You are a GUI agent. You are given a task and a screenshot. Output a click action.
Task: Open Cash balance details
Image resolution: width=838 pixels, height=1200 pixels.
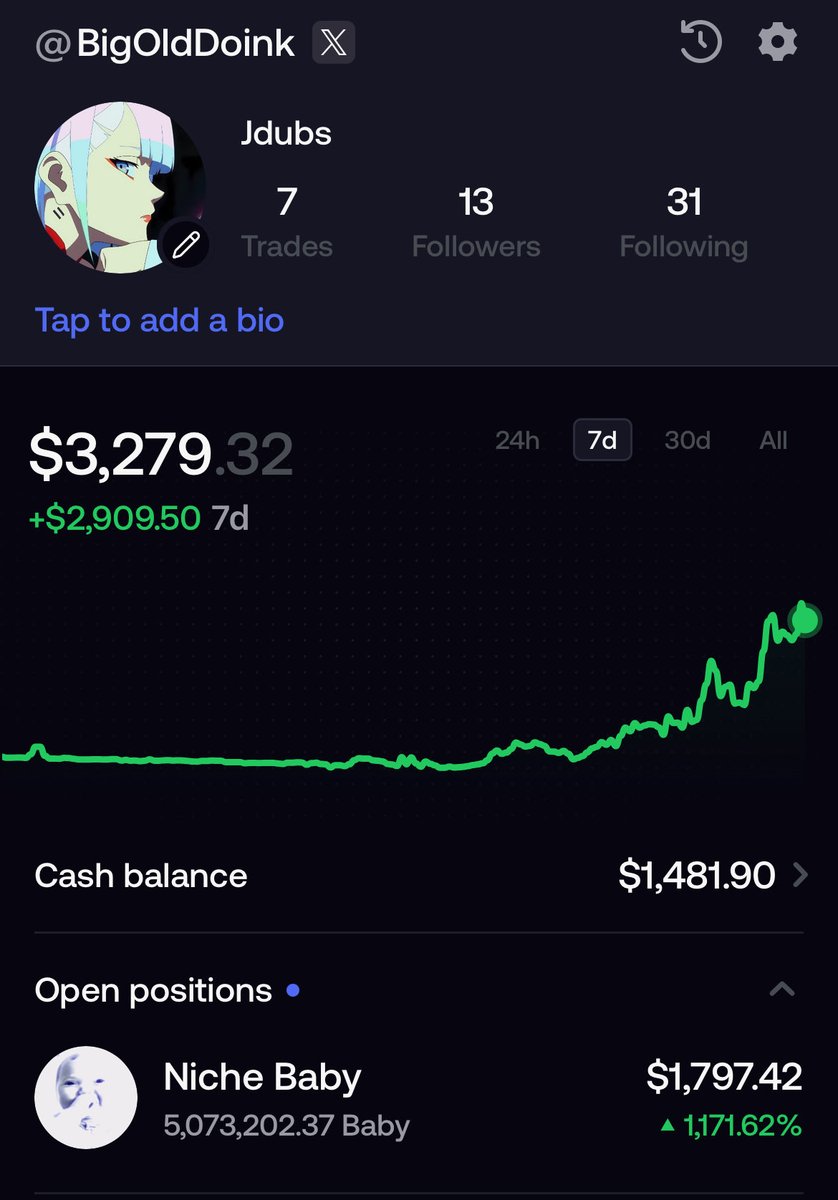[x=418, y=876]
